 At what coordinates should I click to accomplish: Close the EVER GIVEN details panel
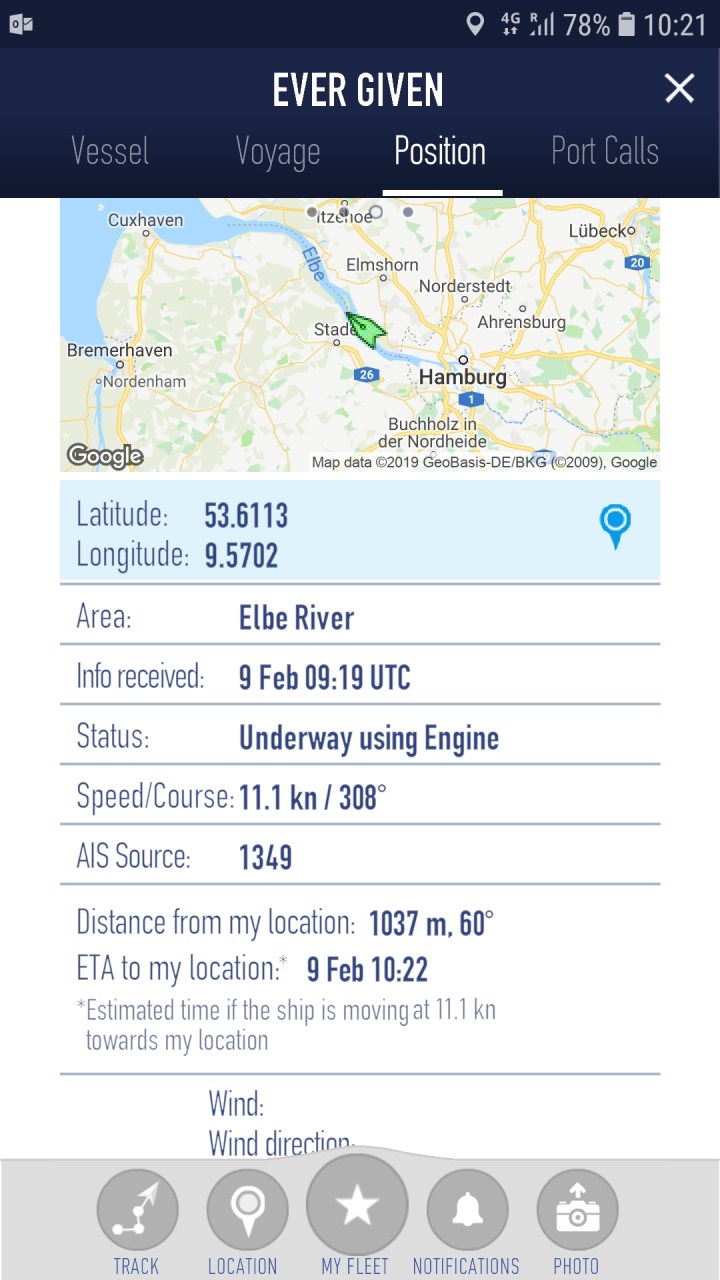click(679, 89)
